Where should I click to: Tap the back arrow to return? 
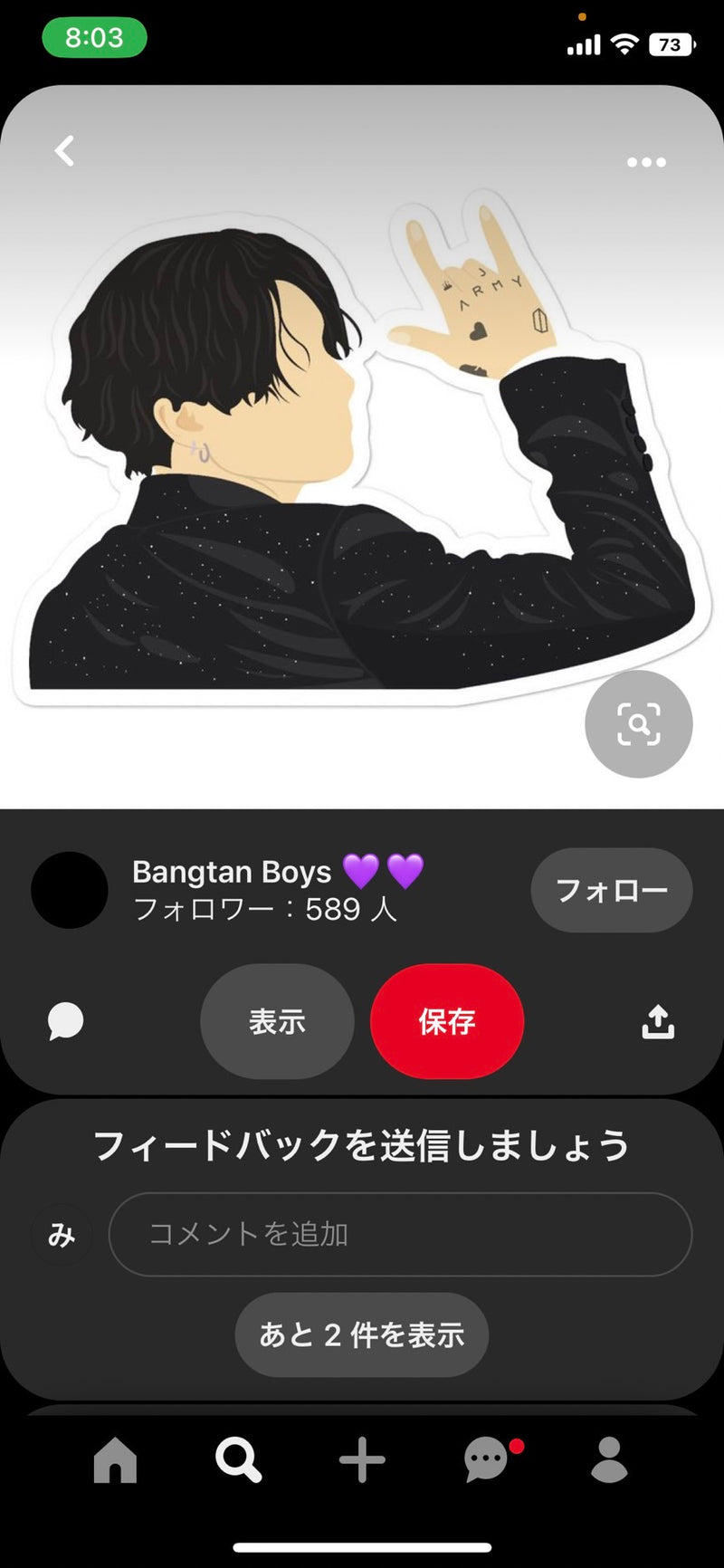point(63,151)
